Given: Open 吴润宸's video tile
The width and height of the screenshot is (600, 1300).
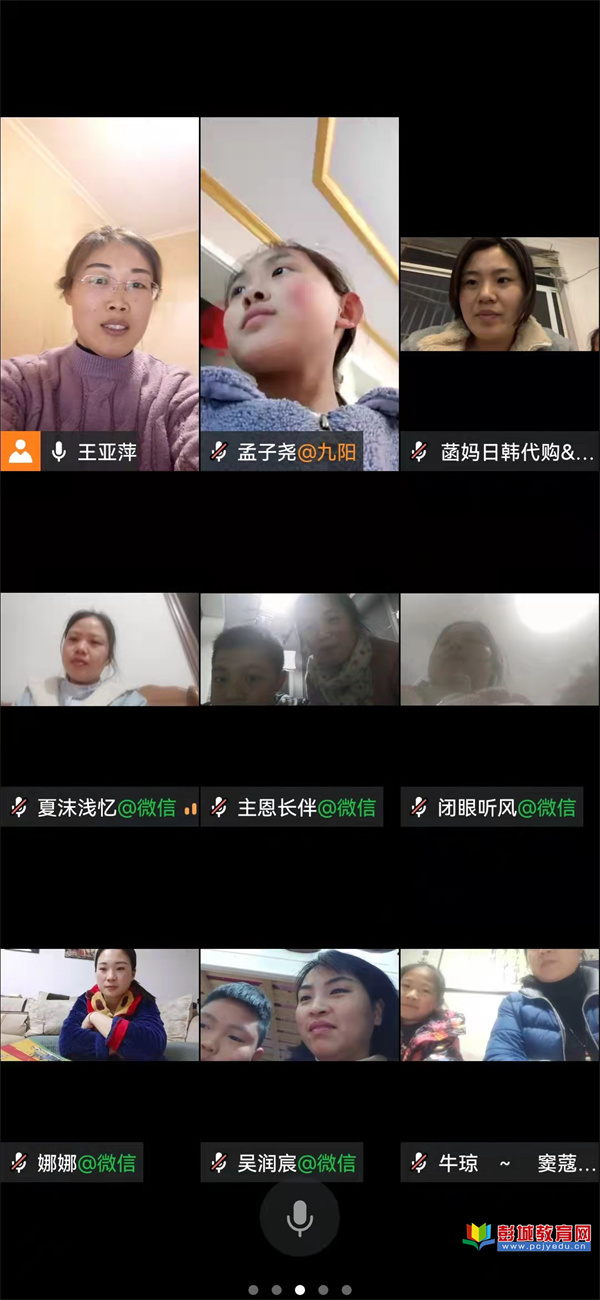Looking at the screenshot, I should click(299, 1005).
